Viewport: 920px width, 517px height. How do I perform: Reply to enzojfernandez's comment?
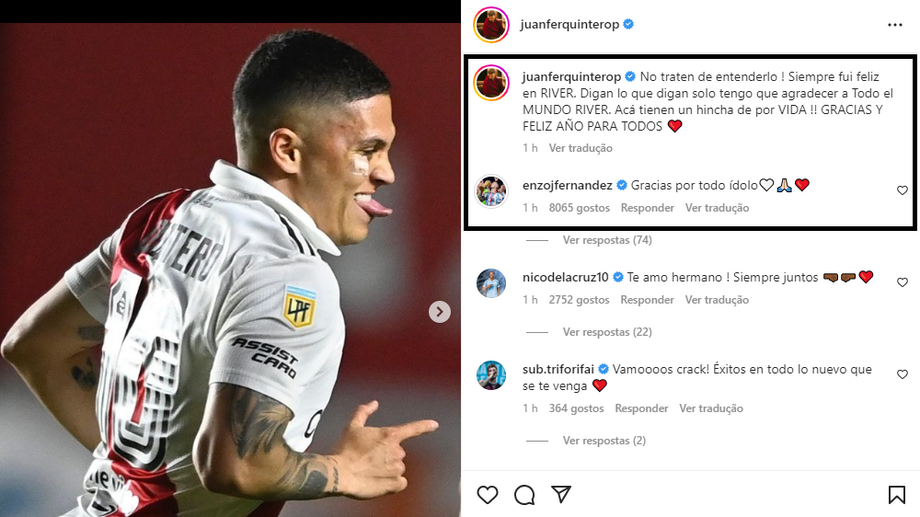pos(647,208)
